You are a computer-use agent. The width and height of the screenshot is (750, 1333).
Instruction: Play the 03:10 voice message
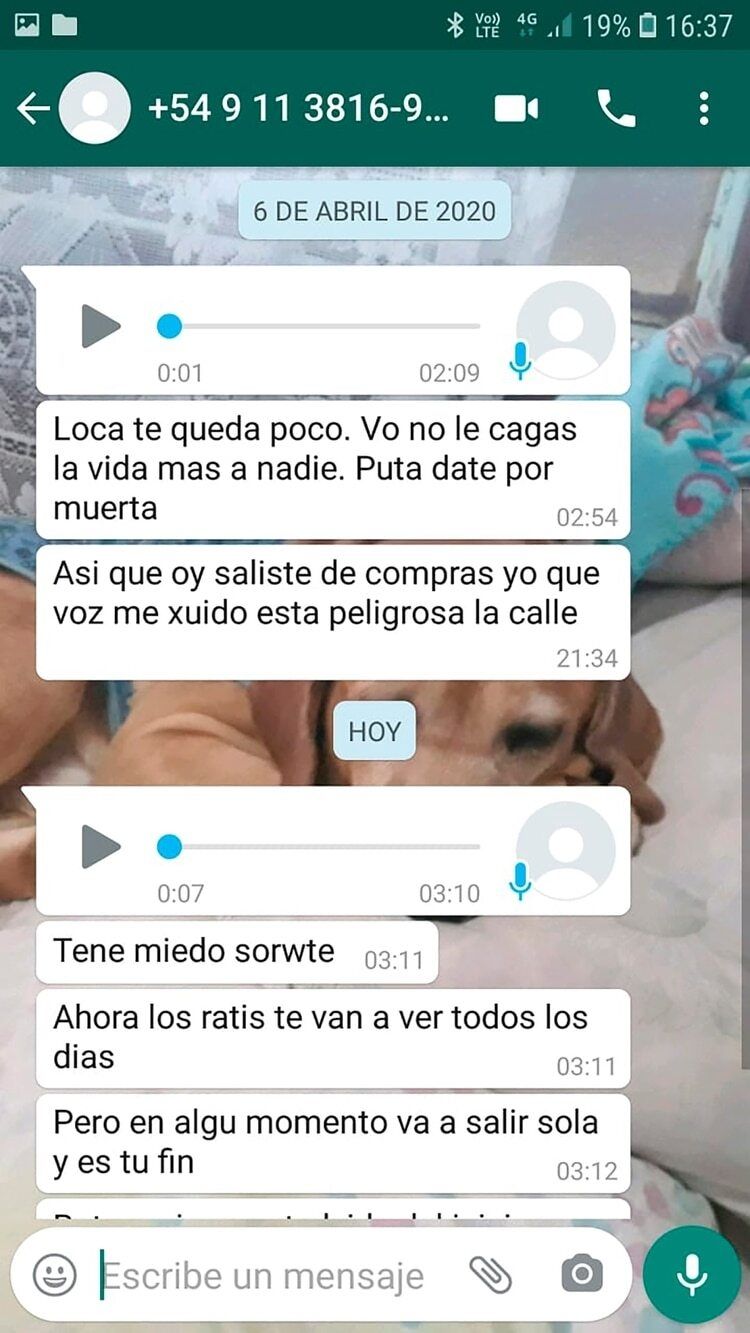100,847
